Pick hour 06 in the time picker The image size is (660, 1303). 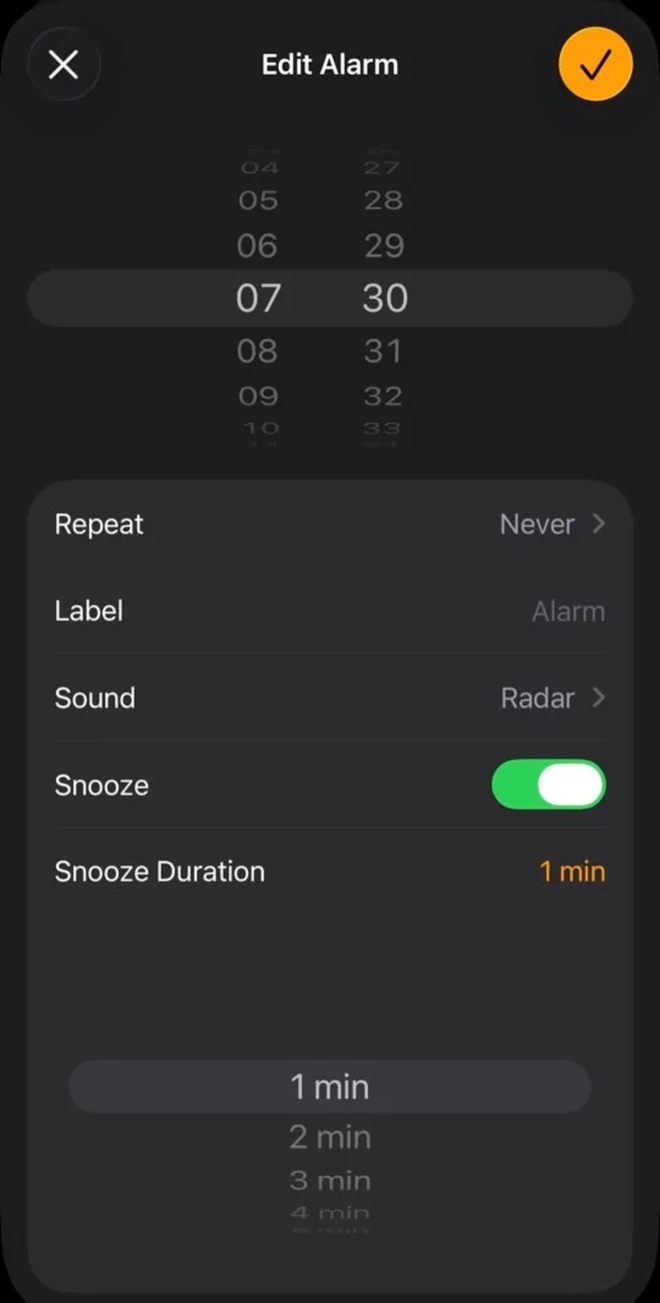coord(258,246)
